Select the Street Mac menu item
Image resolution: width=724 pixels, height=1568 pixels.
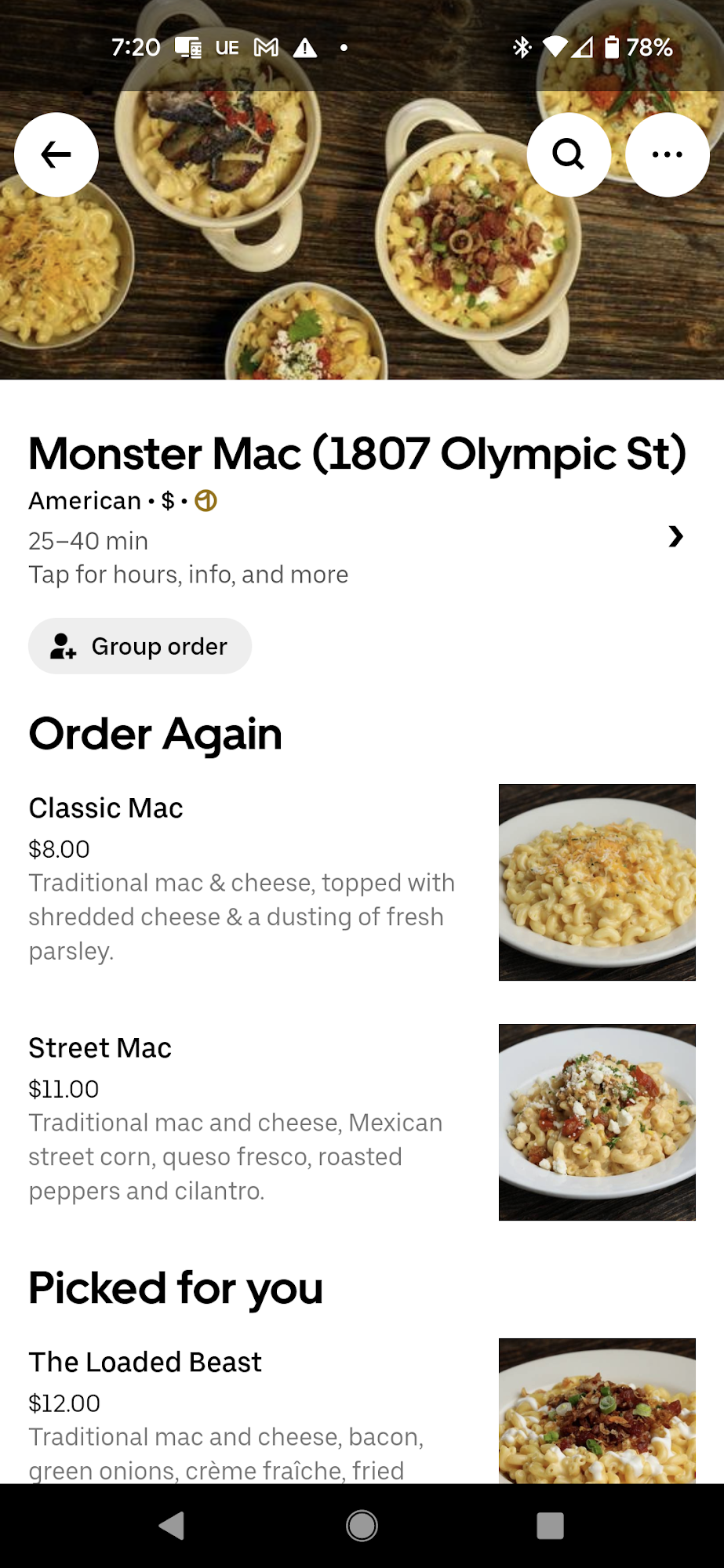point(235,1121)
